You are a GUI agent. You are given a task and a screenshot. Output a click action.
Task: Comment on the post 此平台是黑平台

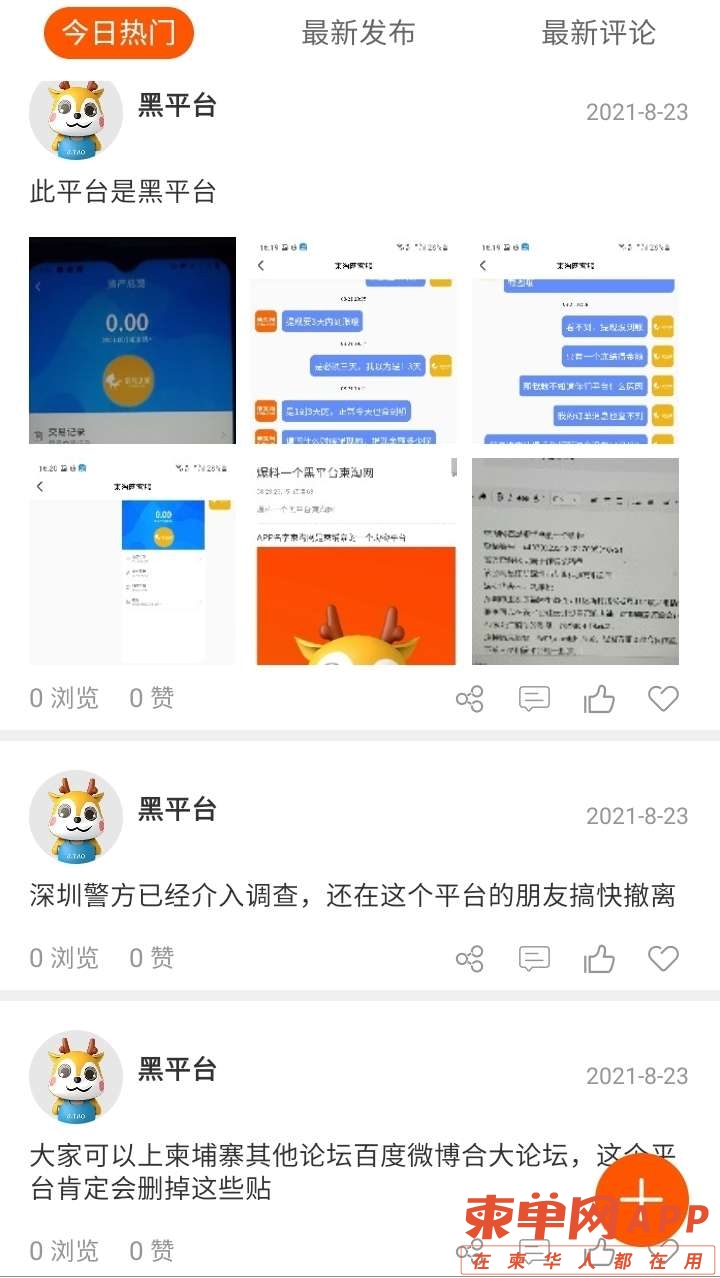(534, 699)
